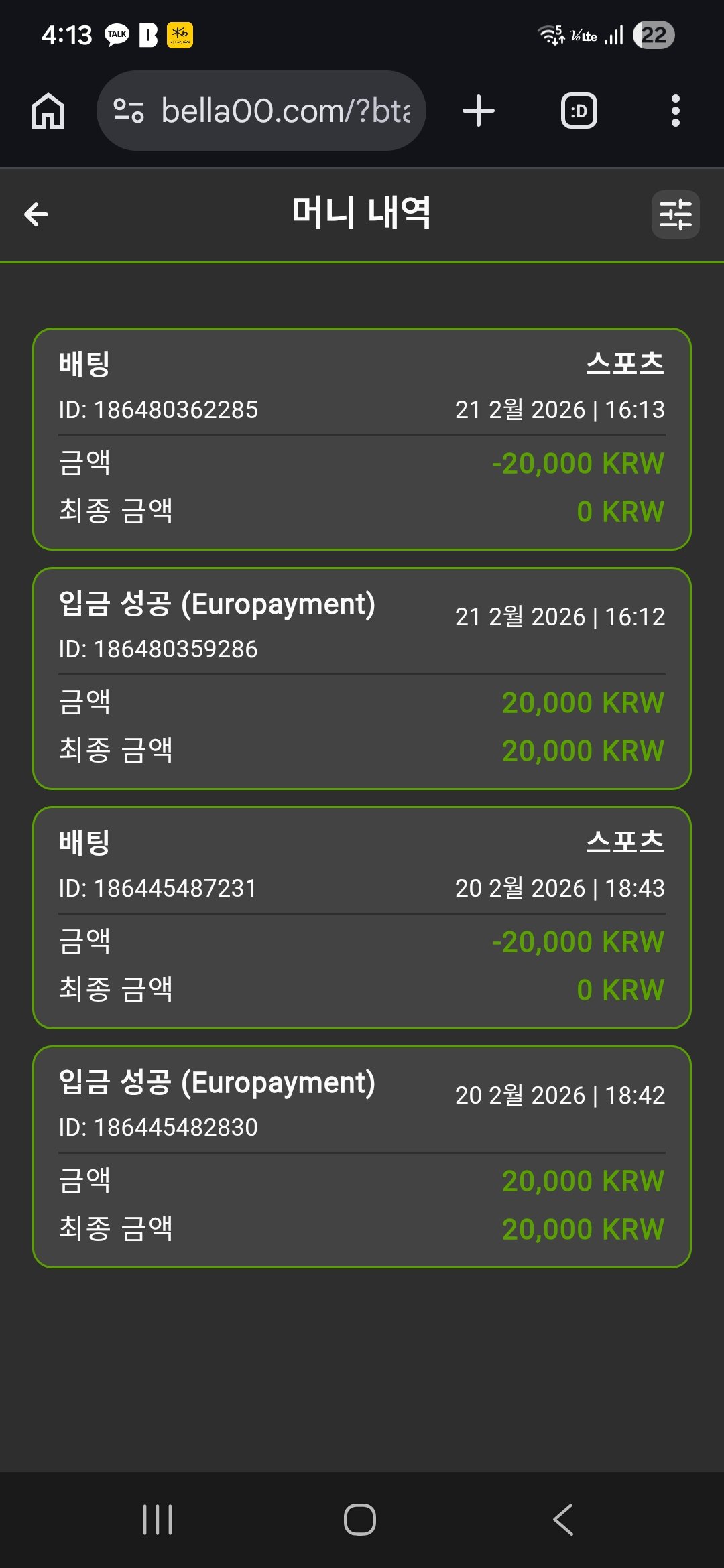Open the deposit record ID 186445482830
Screen dimensions: 724x1568
click(x=362, y=1157)
